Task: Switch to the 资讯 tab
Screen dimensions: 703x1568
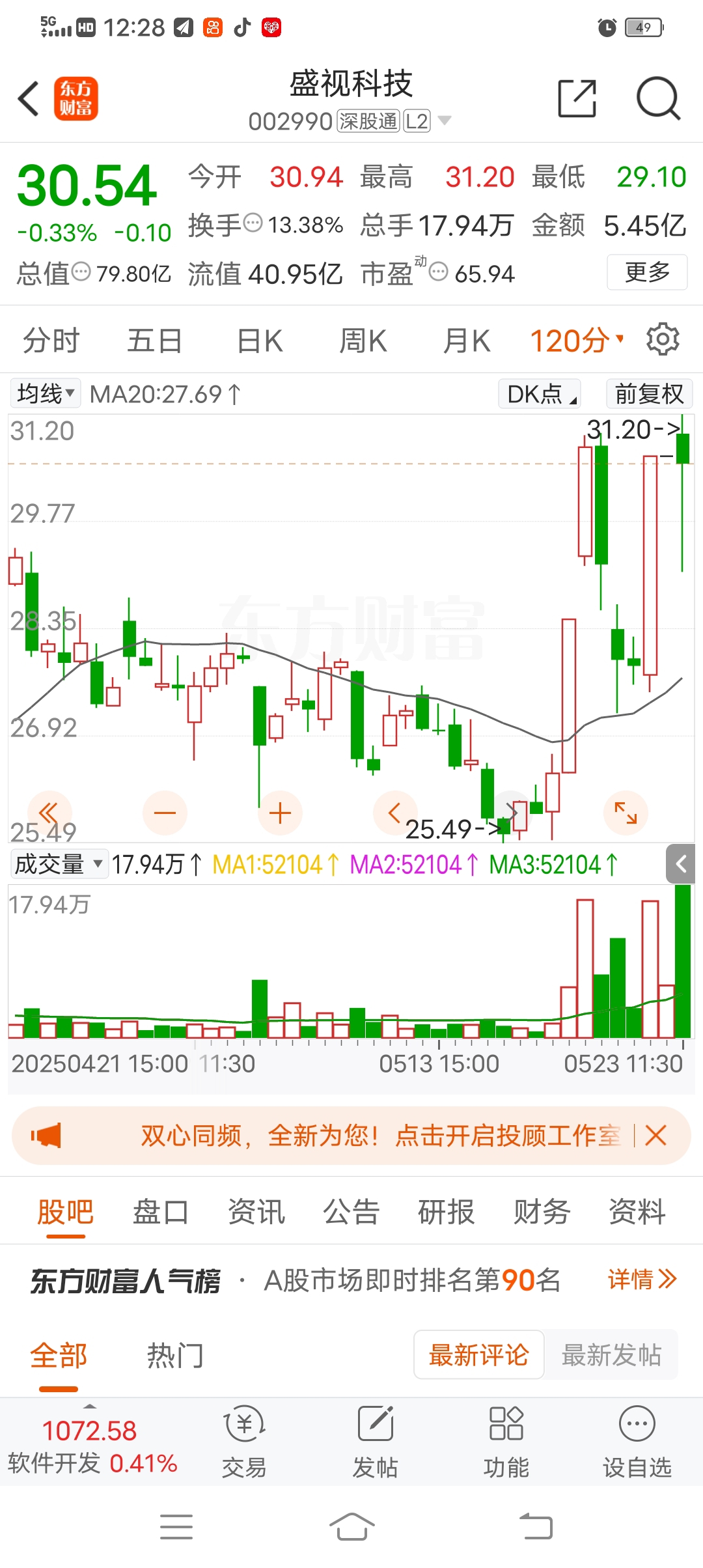Action: [256, 1212]
